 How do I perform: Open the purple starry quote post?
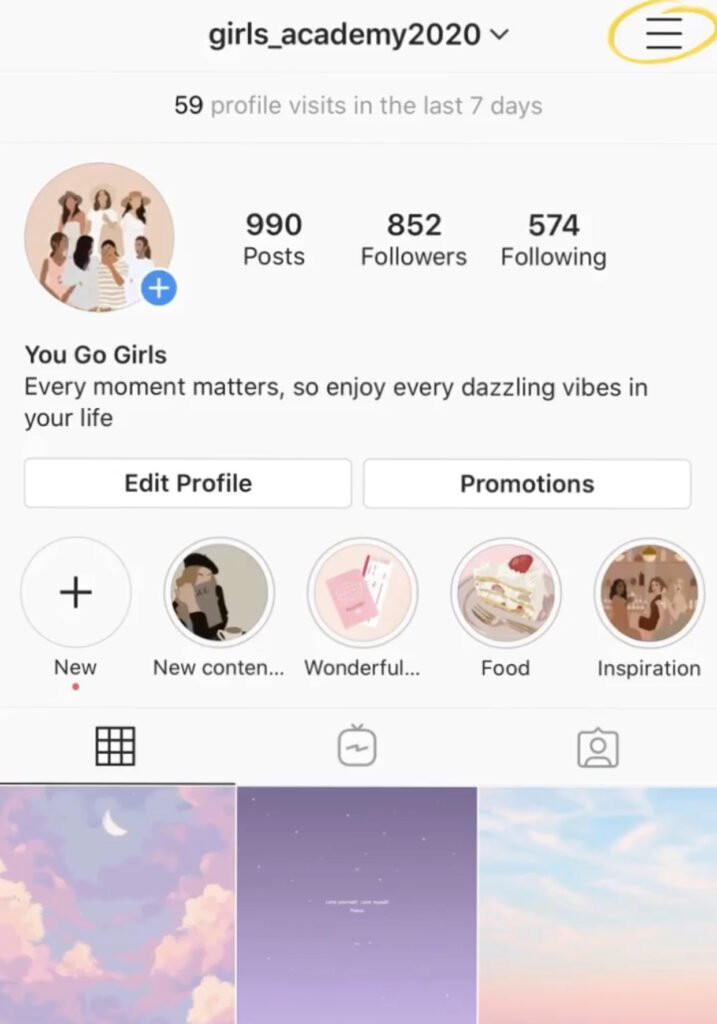tap(357, 905)
